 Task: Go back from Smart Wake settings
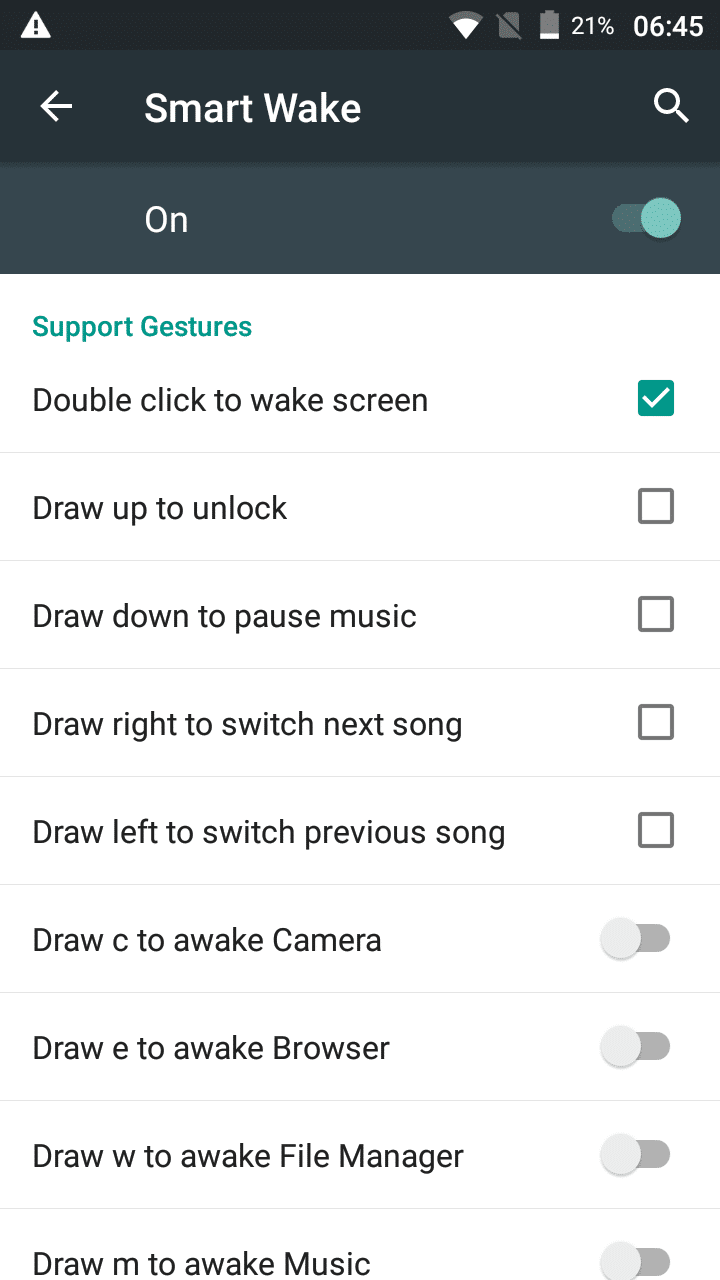[56, 107]
